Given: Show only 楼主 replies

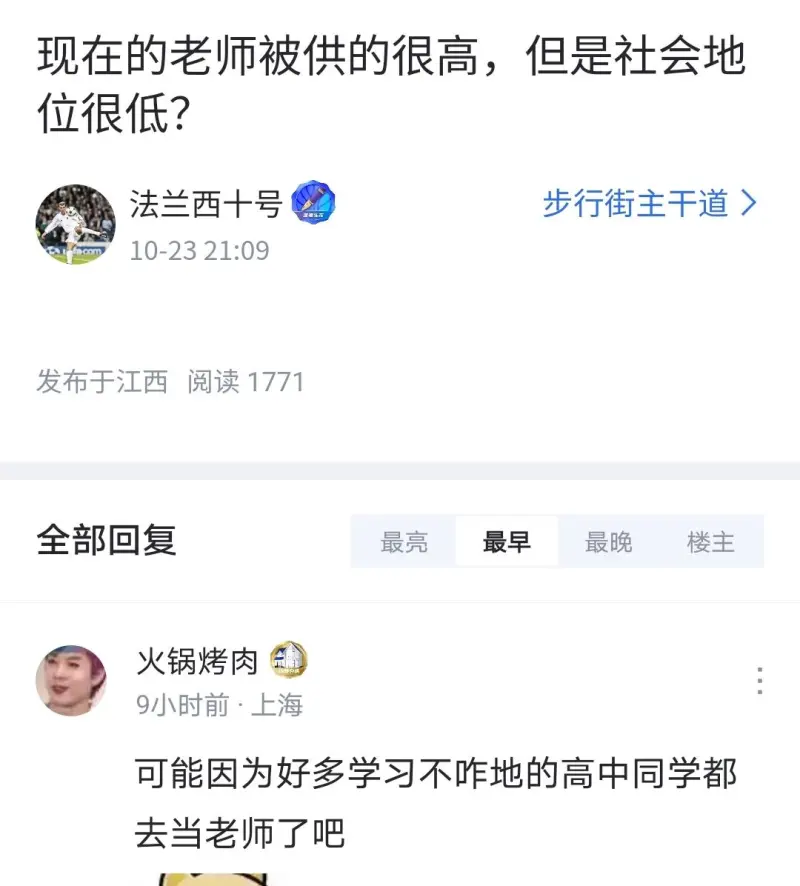Looking at the screenshot, I should click(711, 542).
